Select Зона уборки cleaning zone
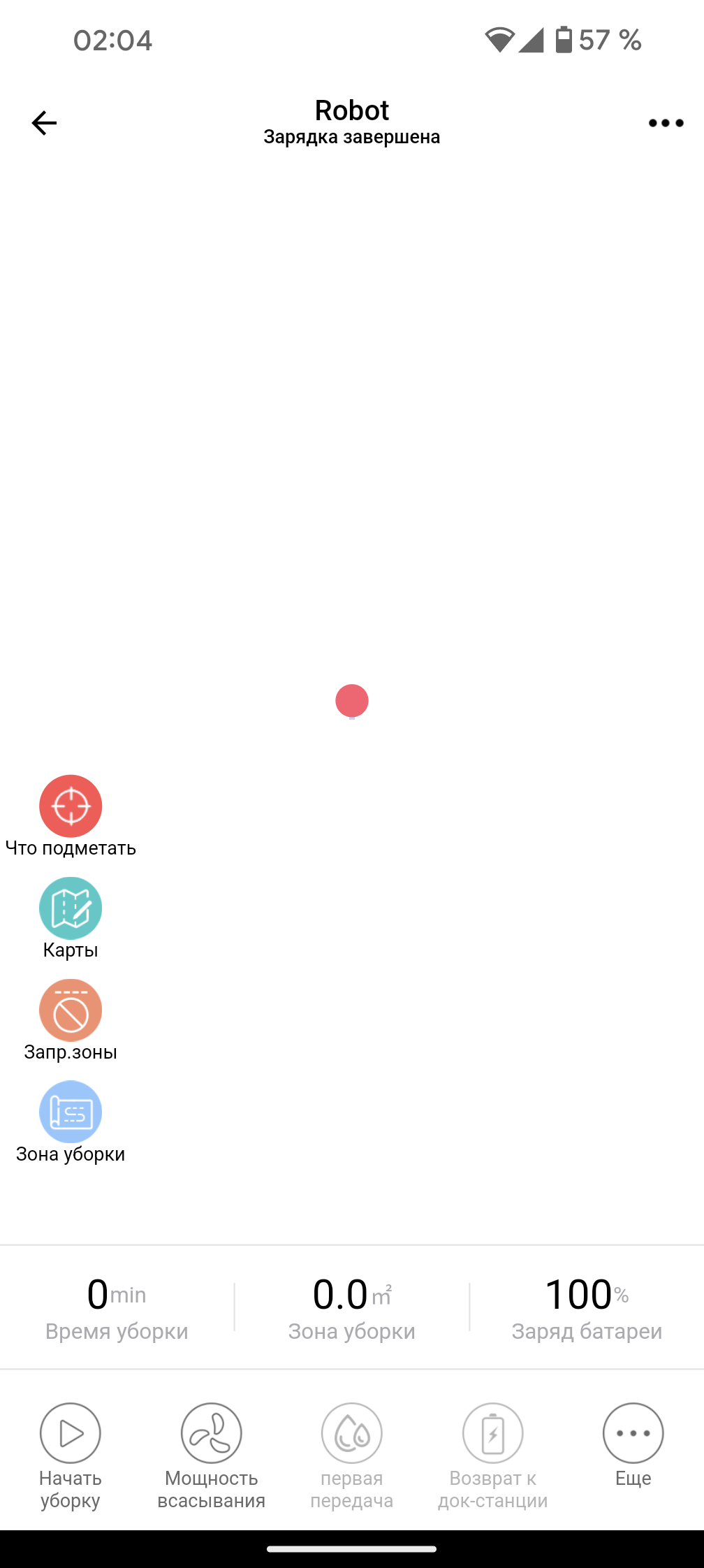 [71, 1112]
